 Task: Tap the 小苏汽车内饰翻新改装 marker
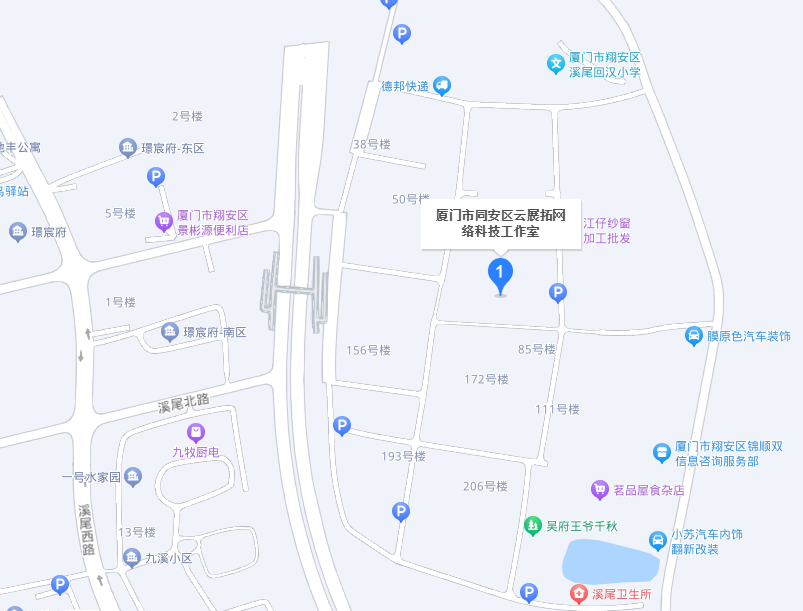pos(658,541)
